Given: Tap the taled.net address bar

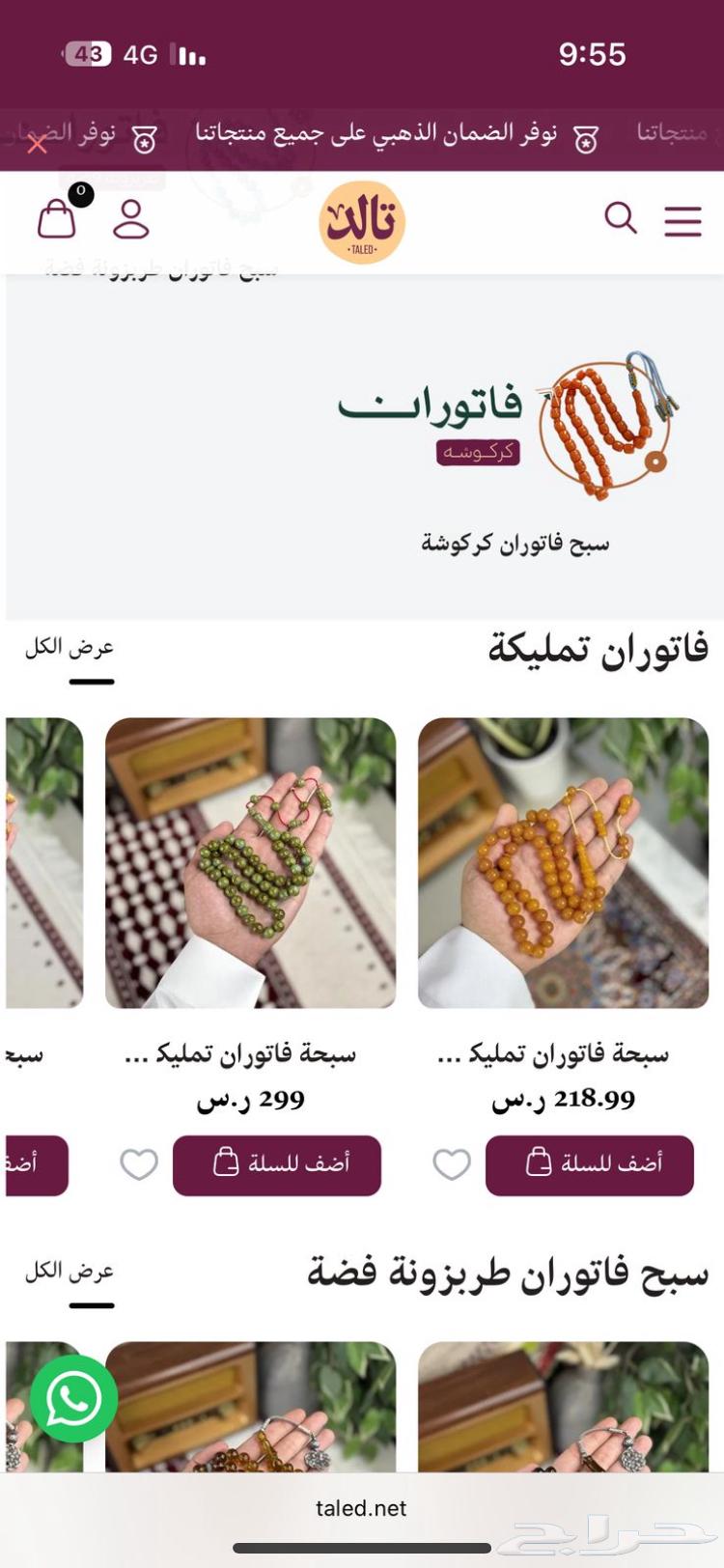Looking at the screenshot, I should [362, 1508].
